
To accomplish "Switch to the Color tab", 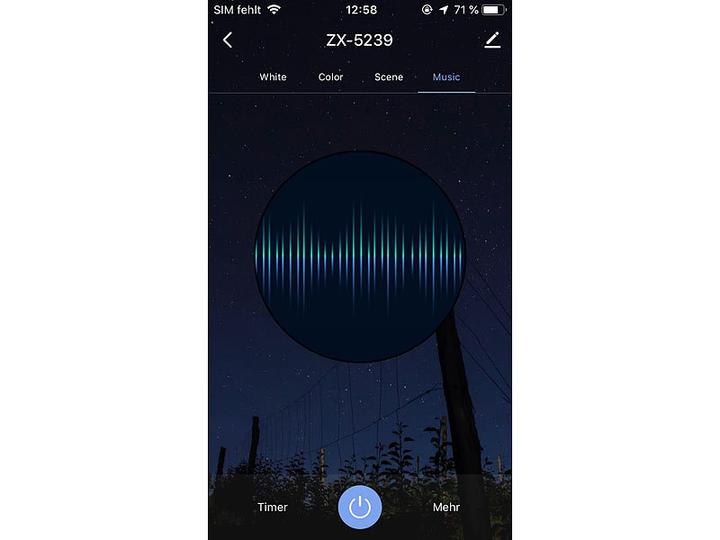I will (331, 77).
